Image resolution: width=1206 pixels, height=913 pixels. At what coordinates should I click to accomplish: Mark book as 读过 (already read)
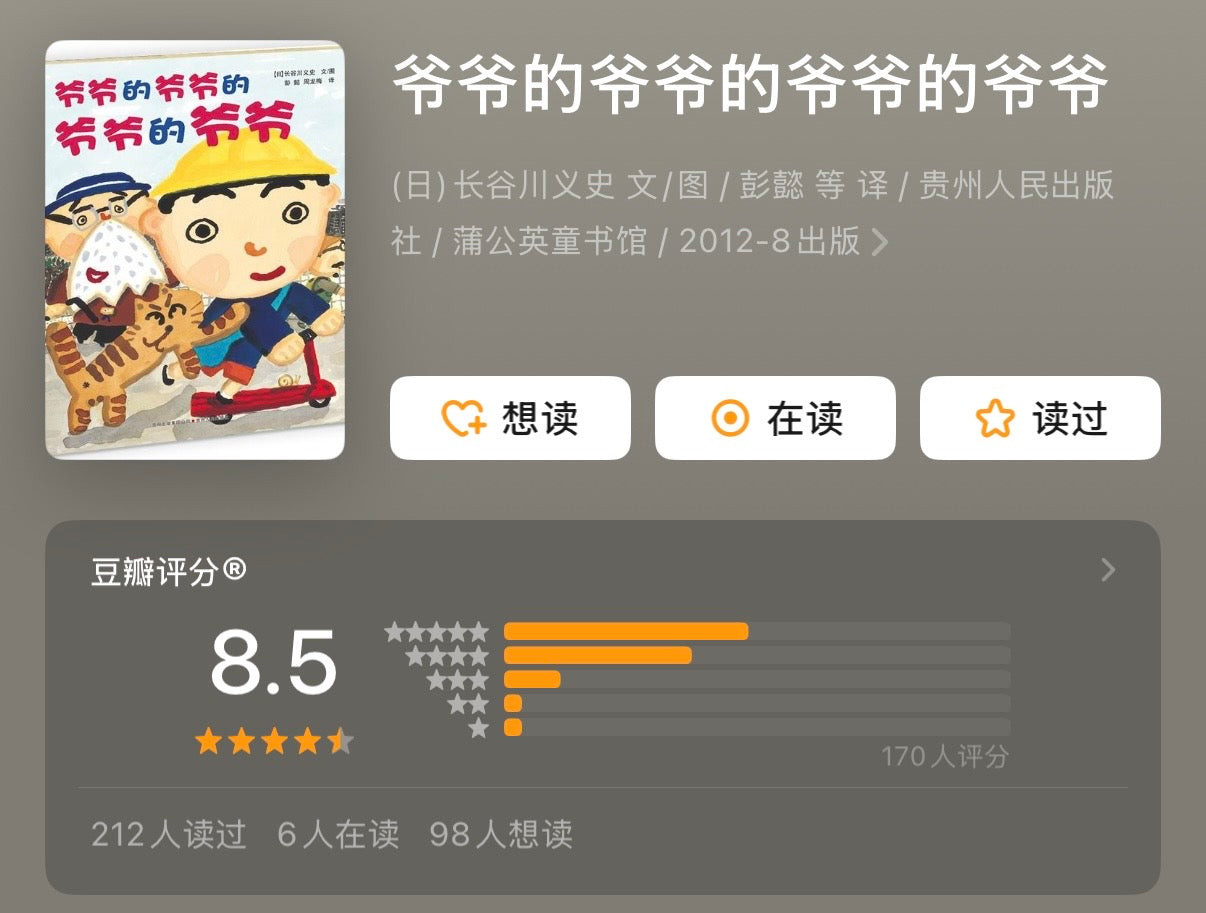(x=1040, y=418)
